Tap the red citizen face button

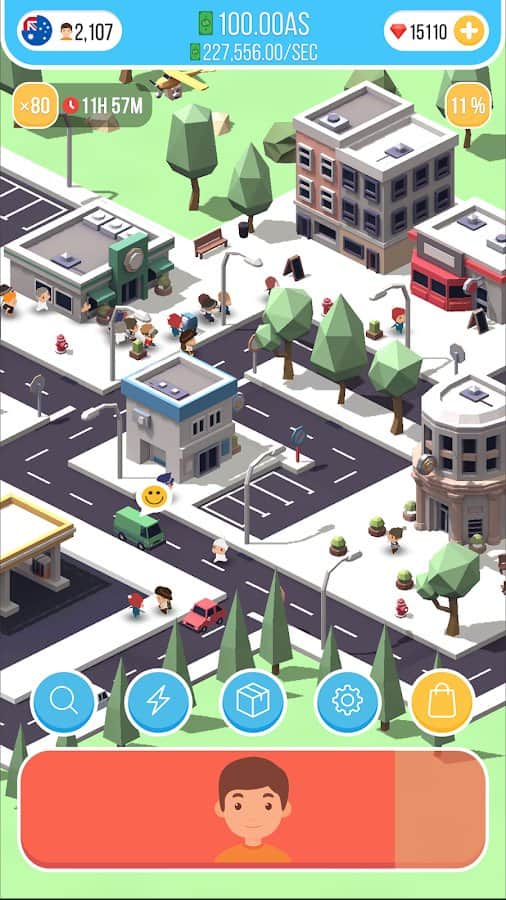coord(253,809)
